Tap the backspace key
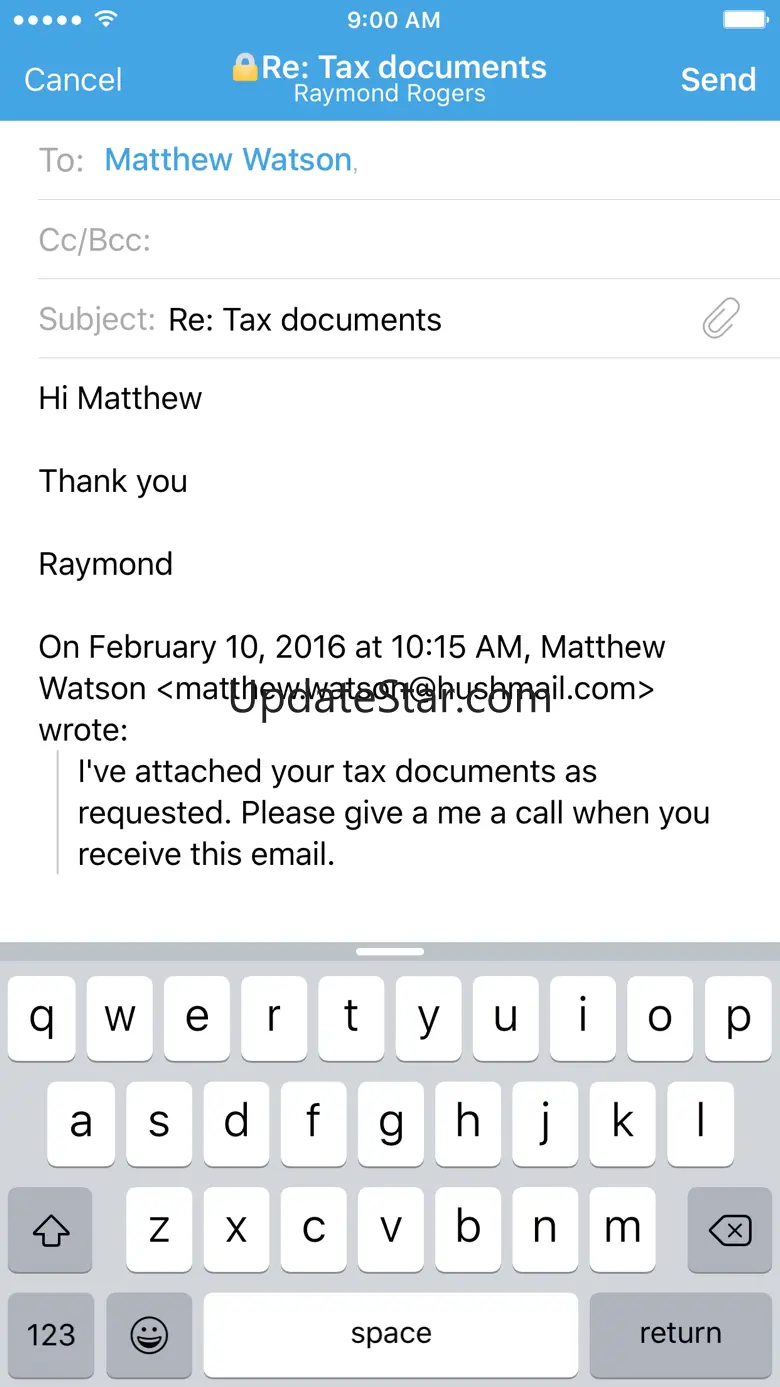 pyautogui.click(x=730, y=1230)
